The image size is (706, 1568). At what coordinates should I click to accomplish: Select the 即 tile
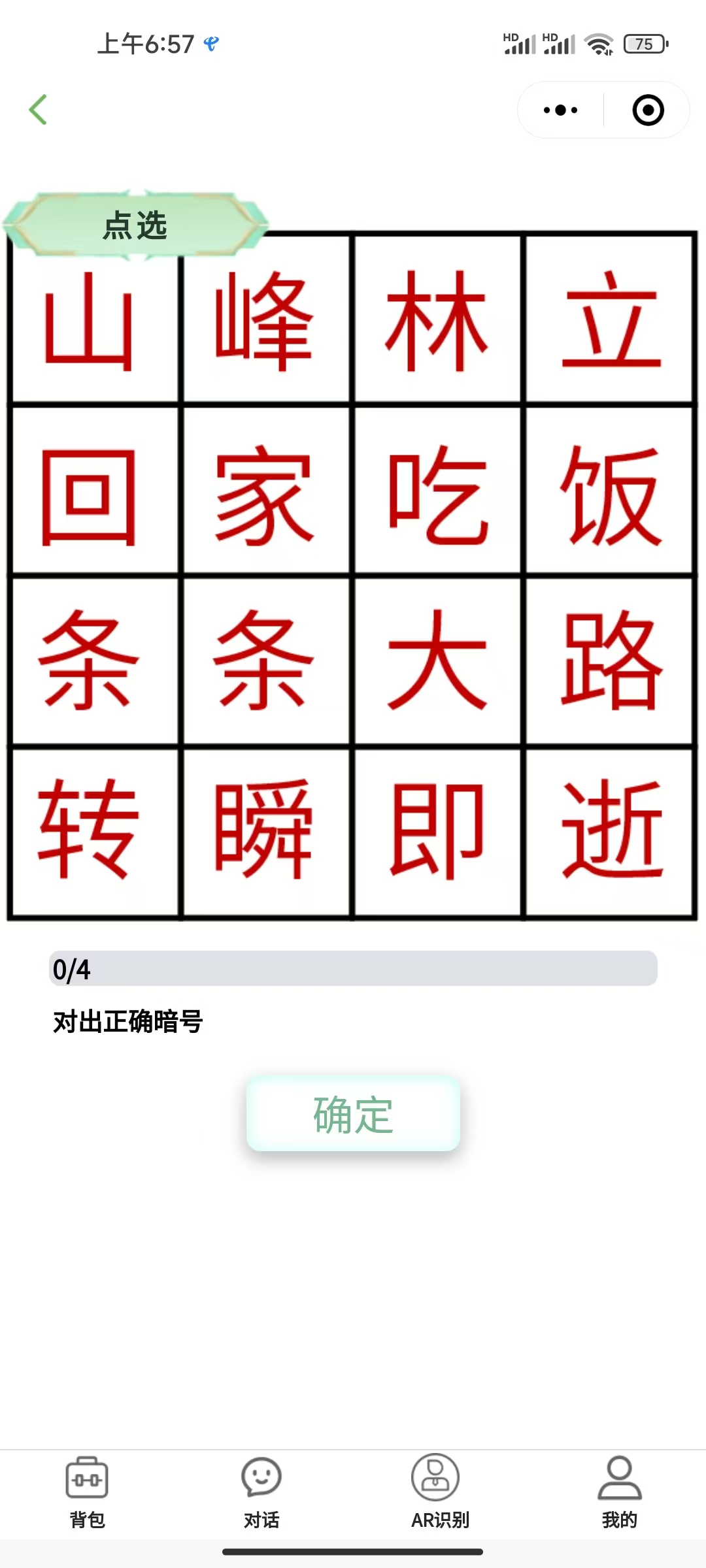pyautogui.click(x=437, y=830)
